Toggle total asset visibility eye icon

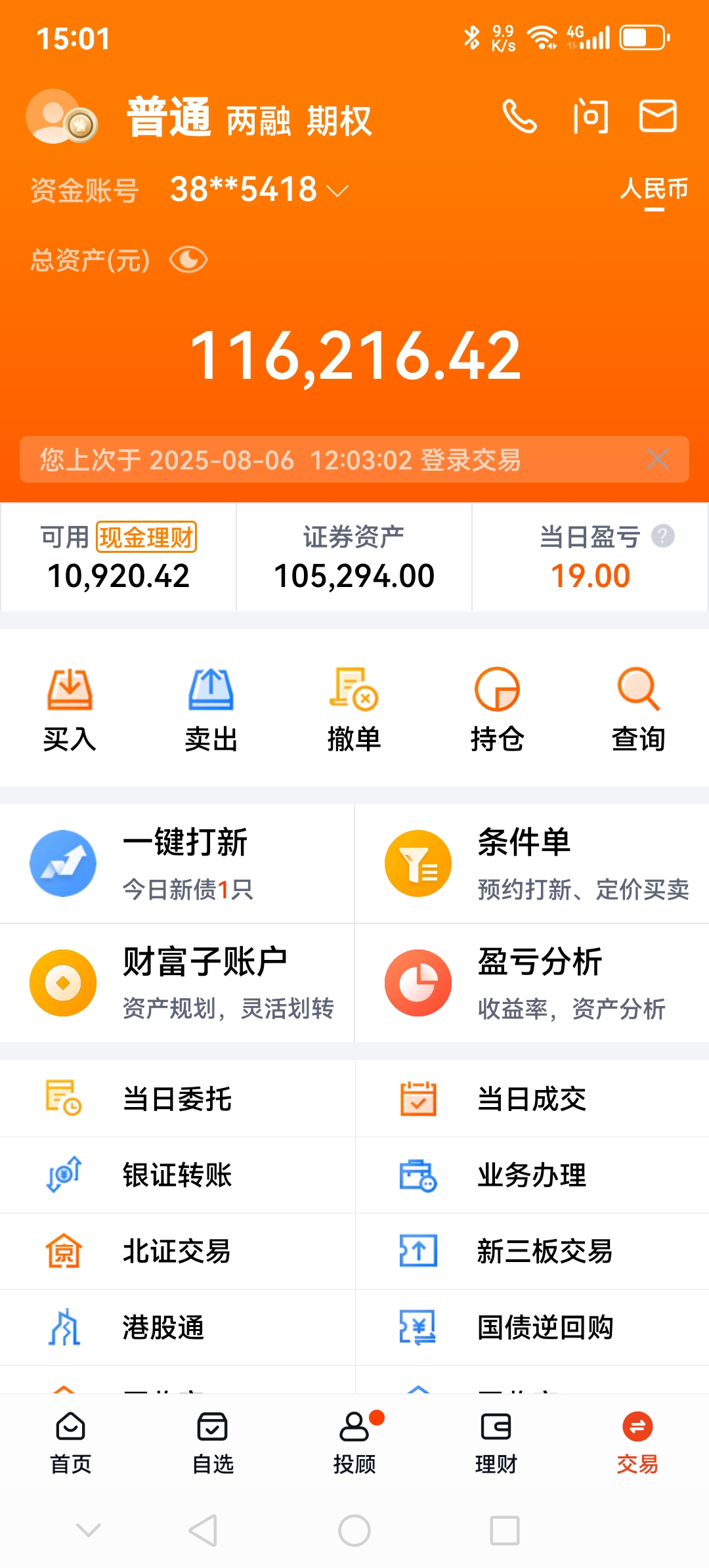point(187,259)
